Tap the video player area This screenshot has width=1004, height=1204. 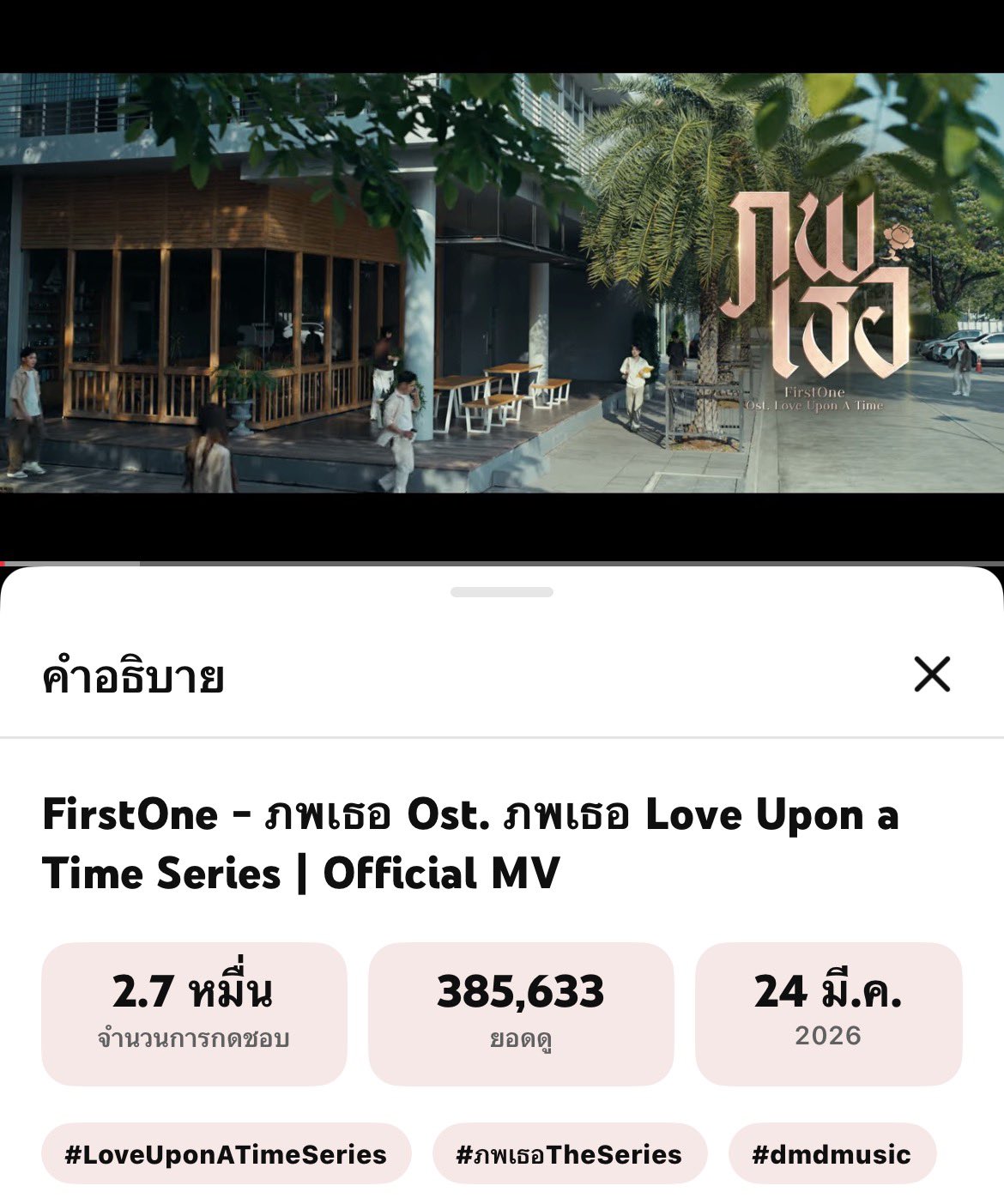coord(502,283)
